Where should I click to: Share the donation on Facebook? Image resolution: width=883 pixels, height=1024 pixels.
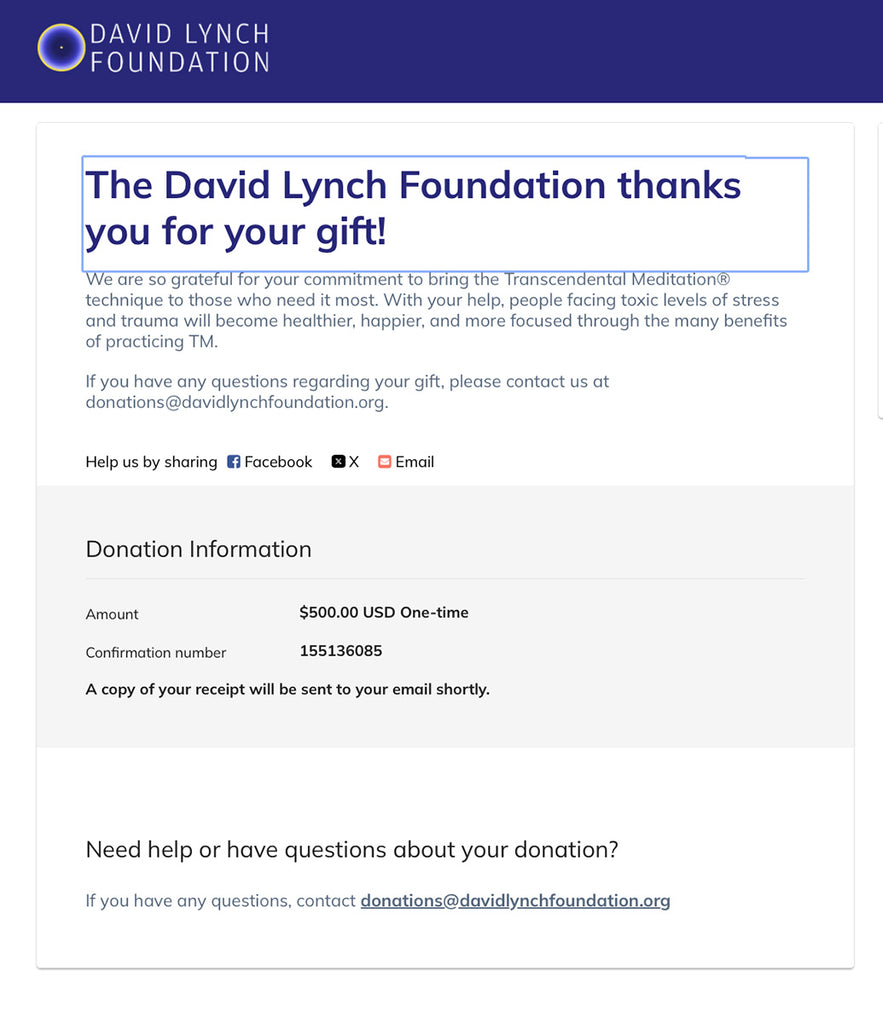click(269, 462)
